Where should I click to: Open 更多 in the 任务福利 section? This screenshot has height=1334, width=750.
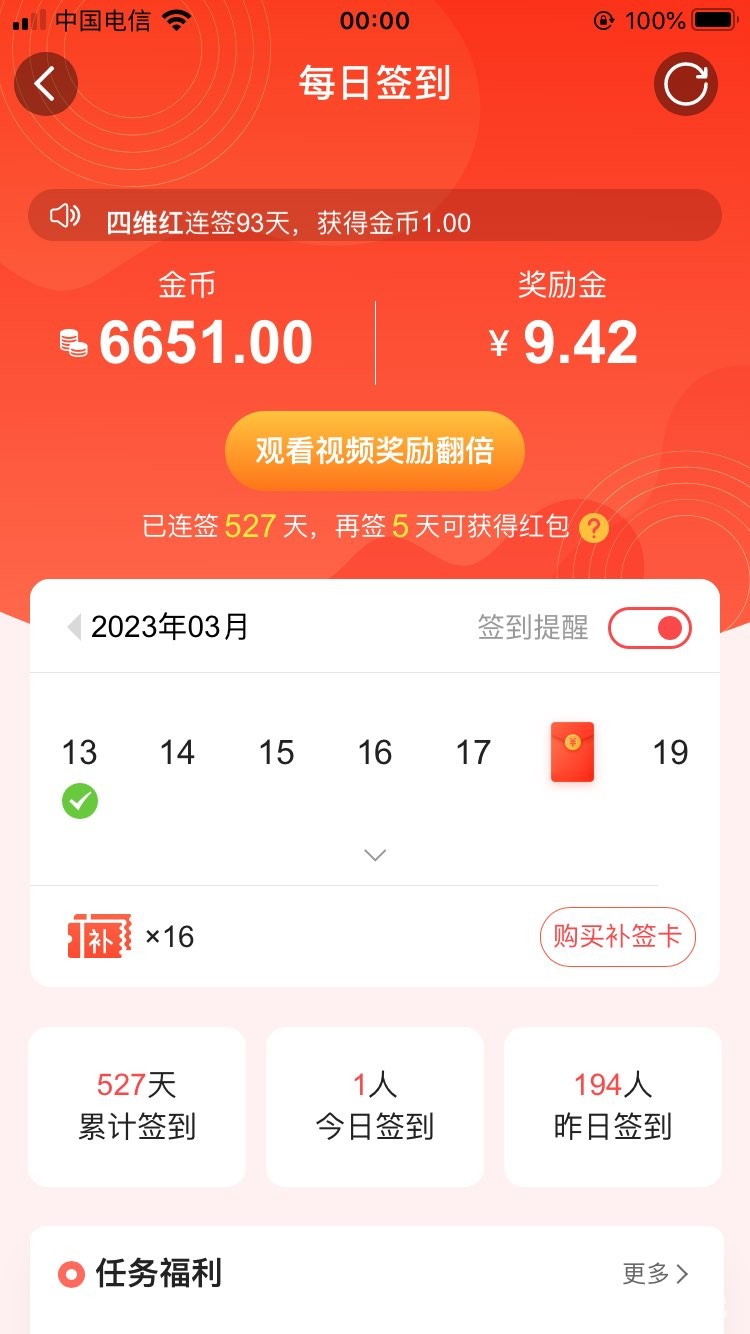(656, 1274)
